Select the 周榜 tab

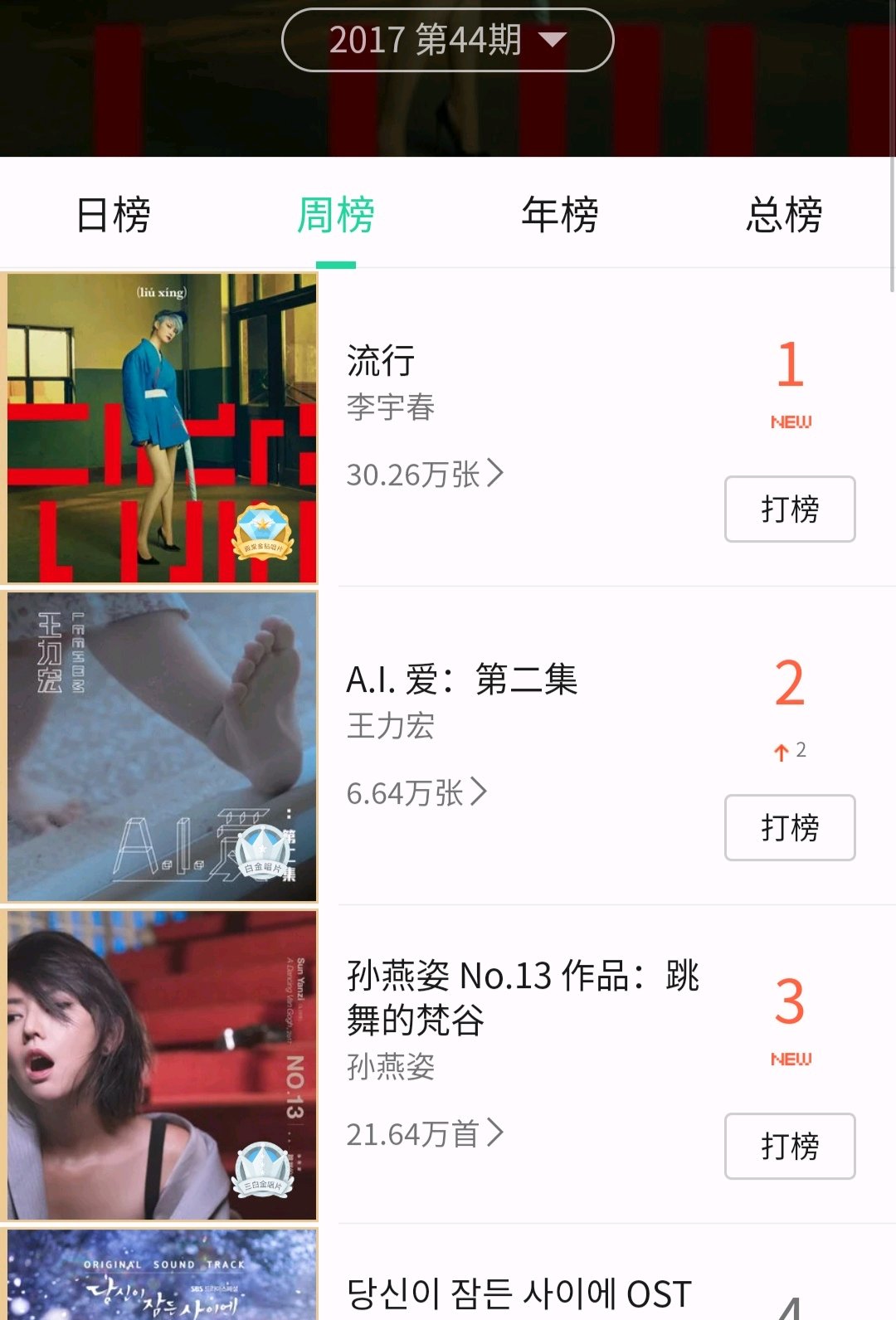[x=336, y=215]
